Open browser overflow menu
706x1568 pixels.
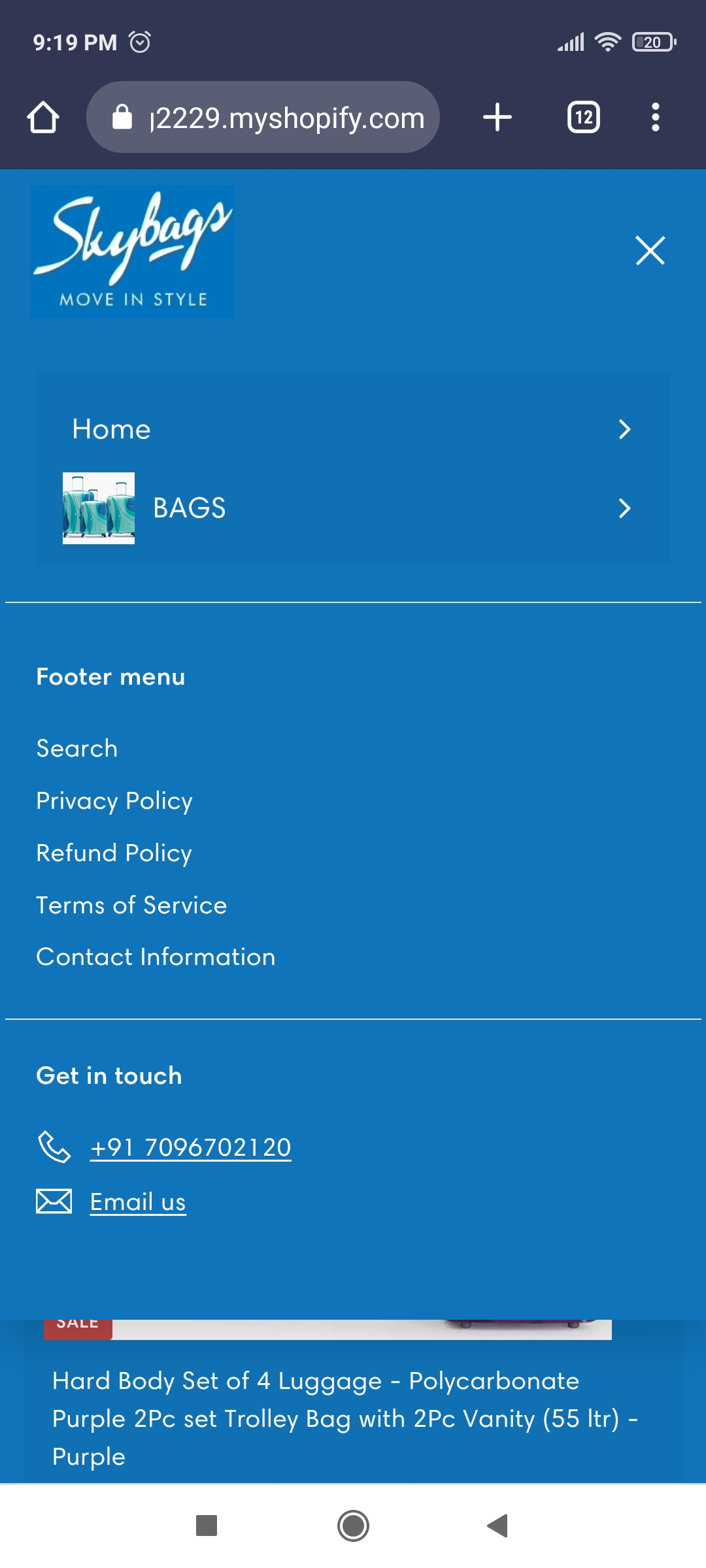pyautogui.click(x=655, y=118)
